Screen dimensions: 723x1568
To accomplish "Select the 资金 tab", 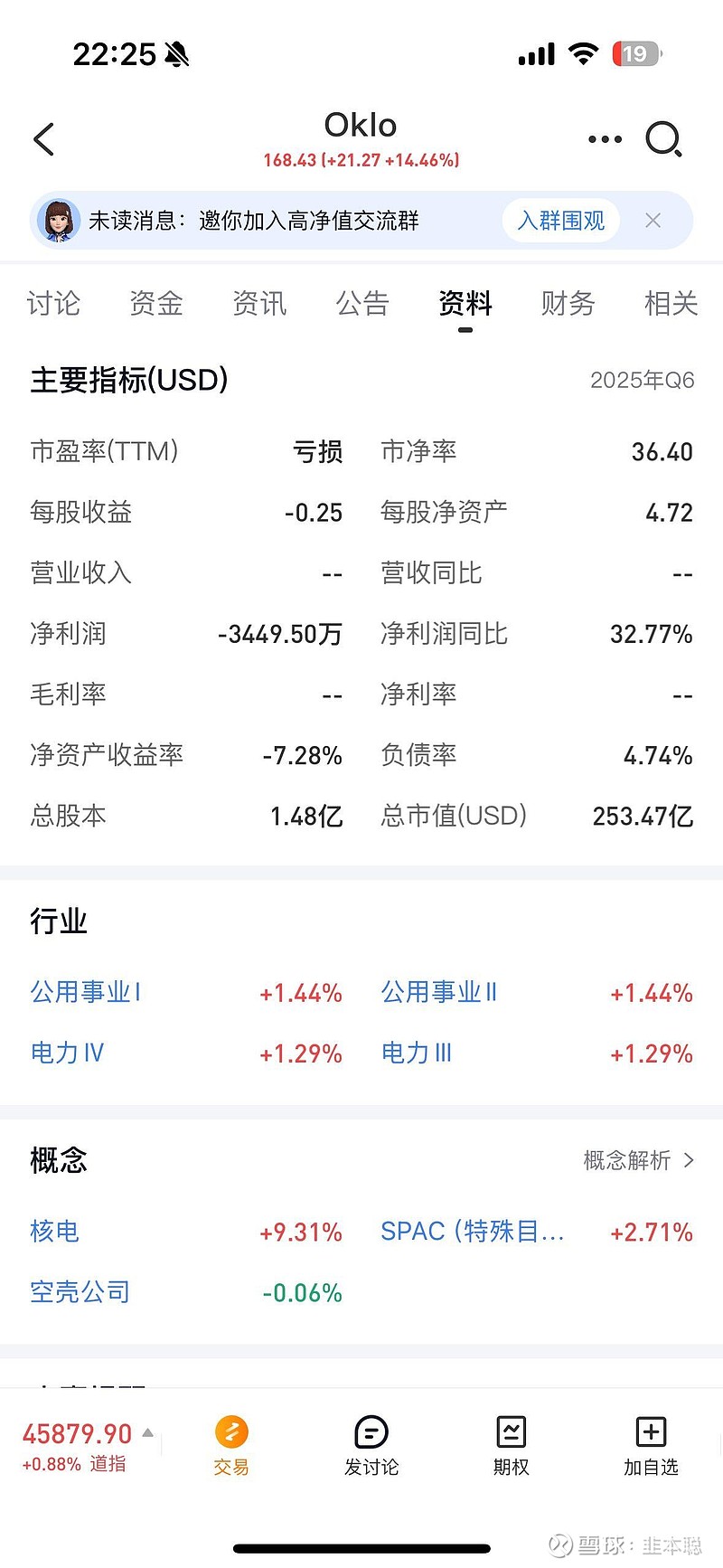I will point(157,305).
